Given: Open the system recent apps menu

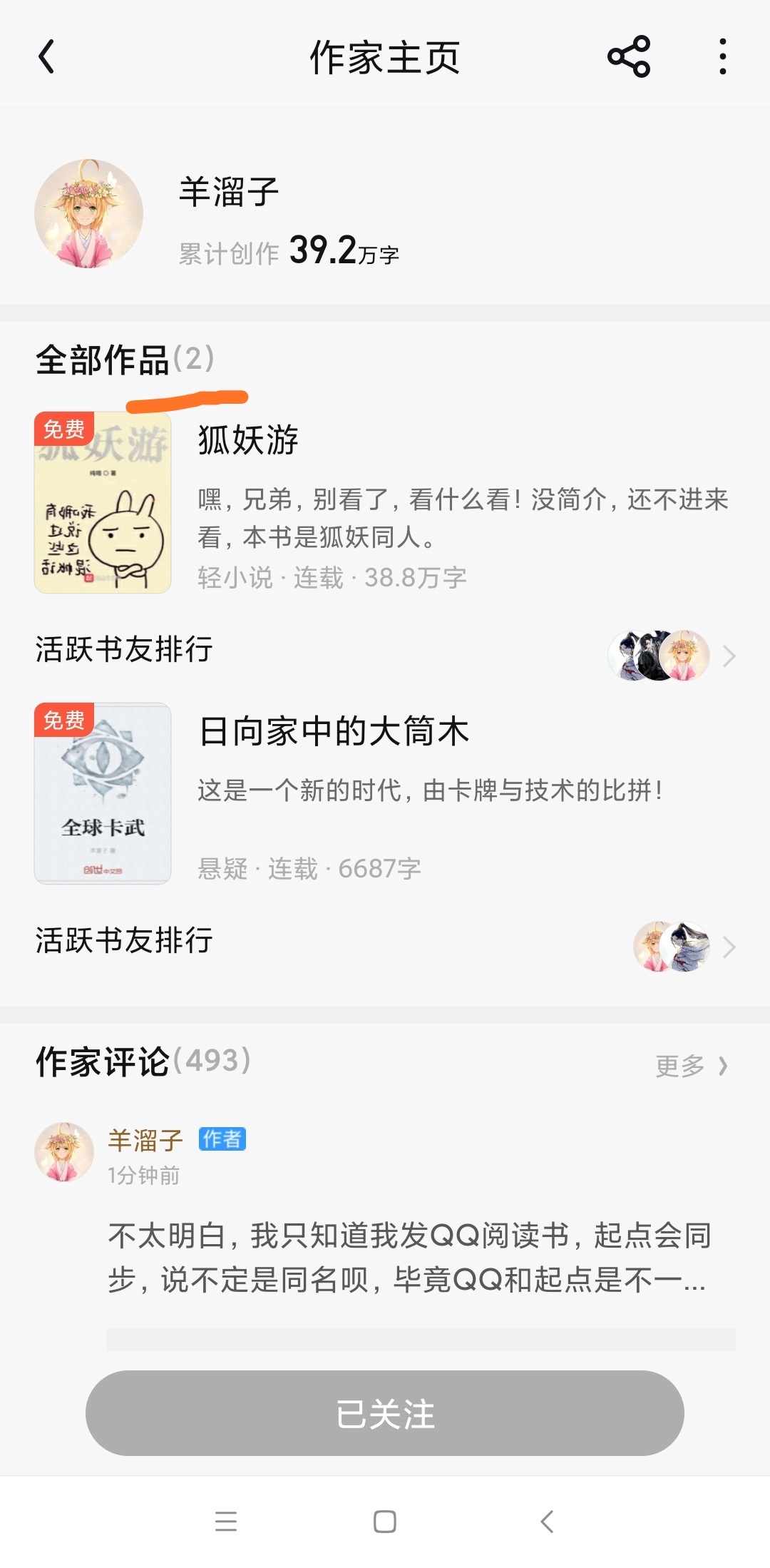Looking at the screenshot, I should coord(226,1521).
